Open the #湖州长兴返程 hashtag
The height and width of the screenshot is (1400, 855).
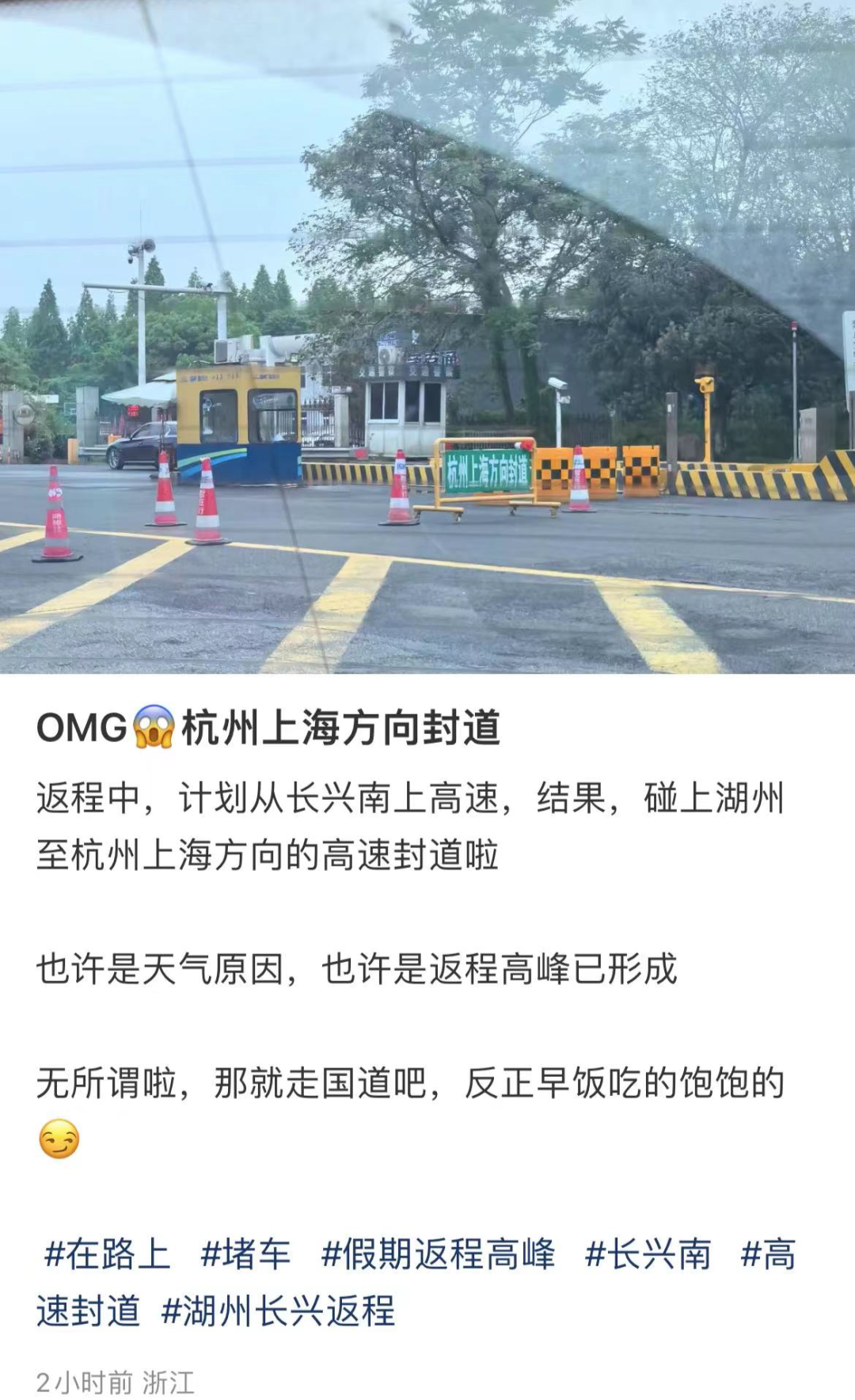[x=278, y=1311]
